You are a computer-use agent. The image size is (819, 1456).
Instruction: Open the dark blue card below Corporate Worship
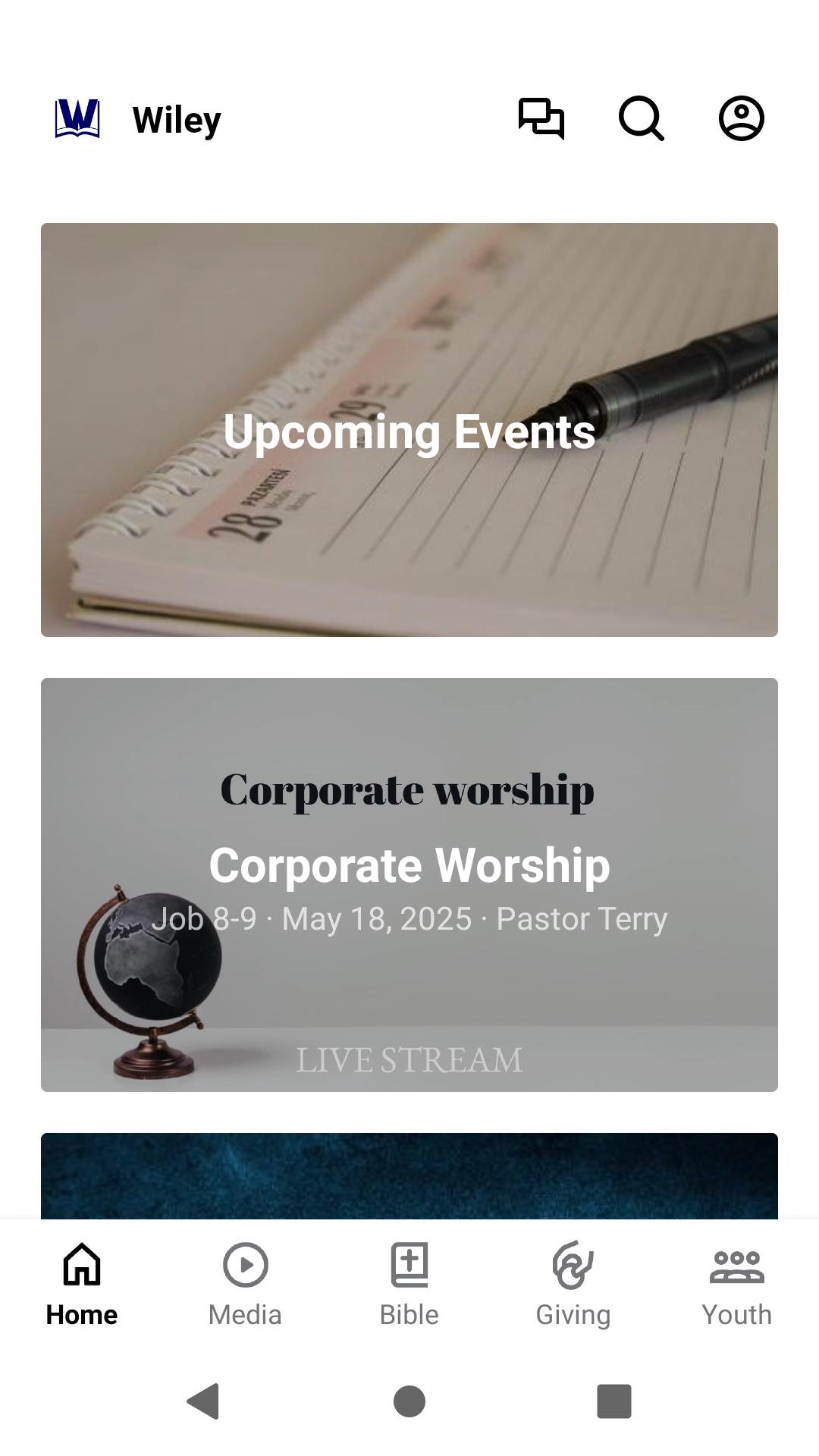click(x=409, y=1175)
